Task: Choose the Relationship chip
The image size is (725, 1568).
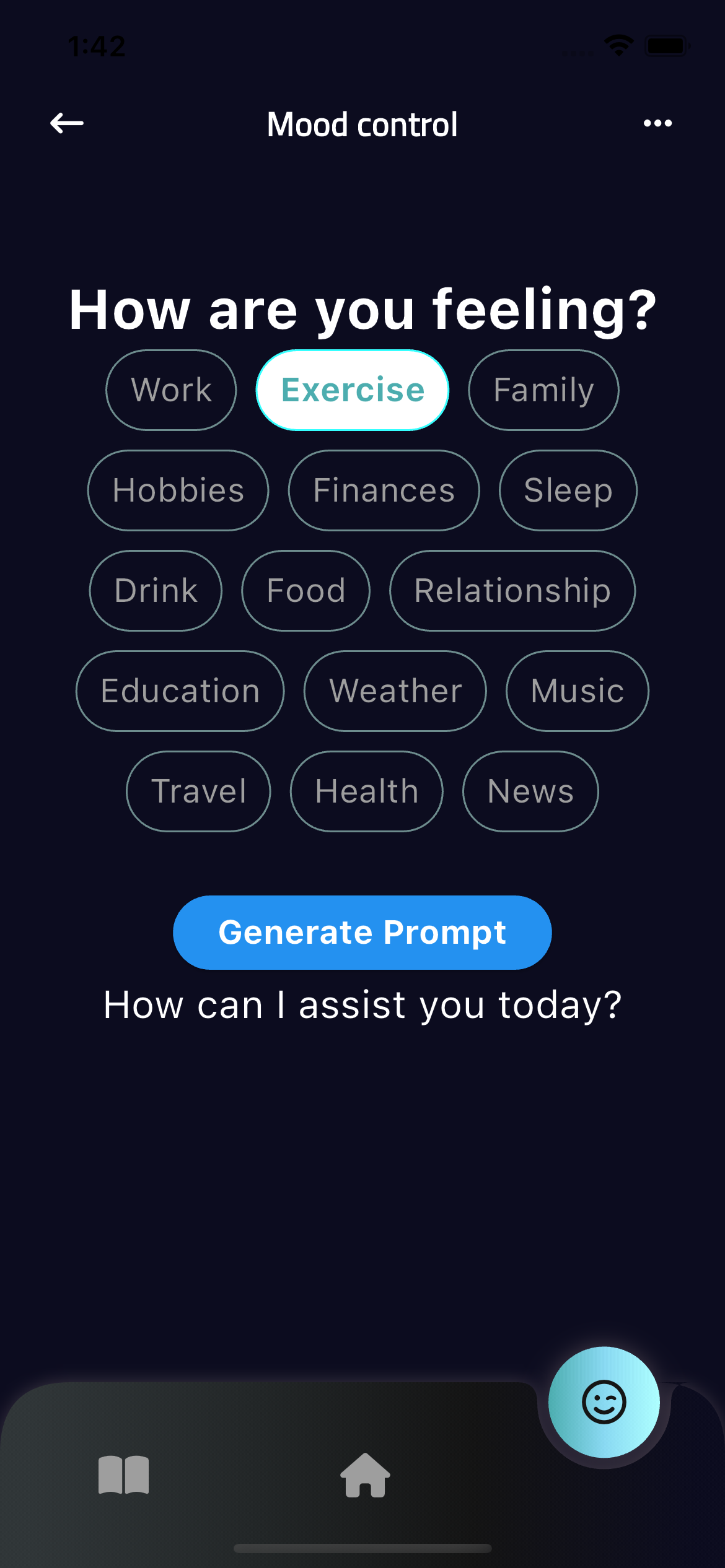Action: [x=512, y=591]
